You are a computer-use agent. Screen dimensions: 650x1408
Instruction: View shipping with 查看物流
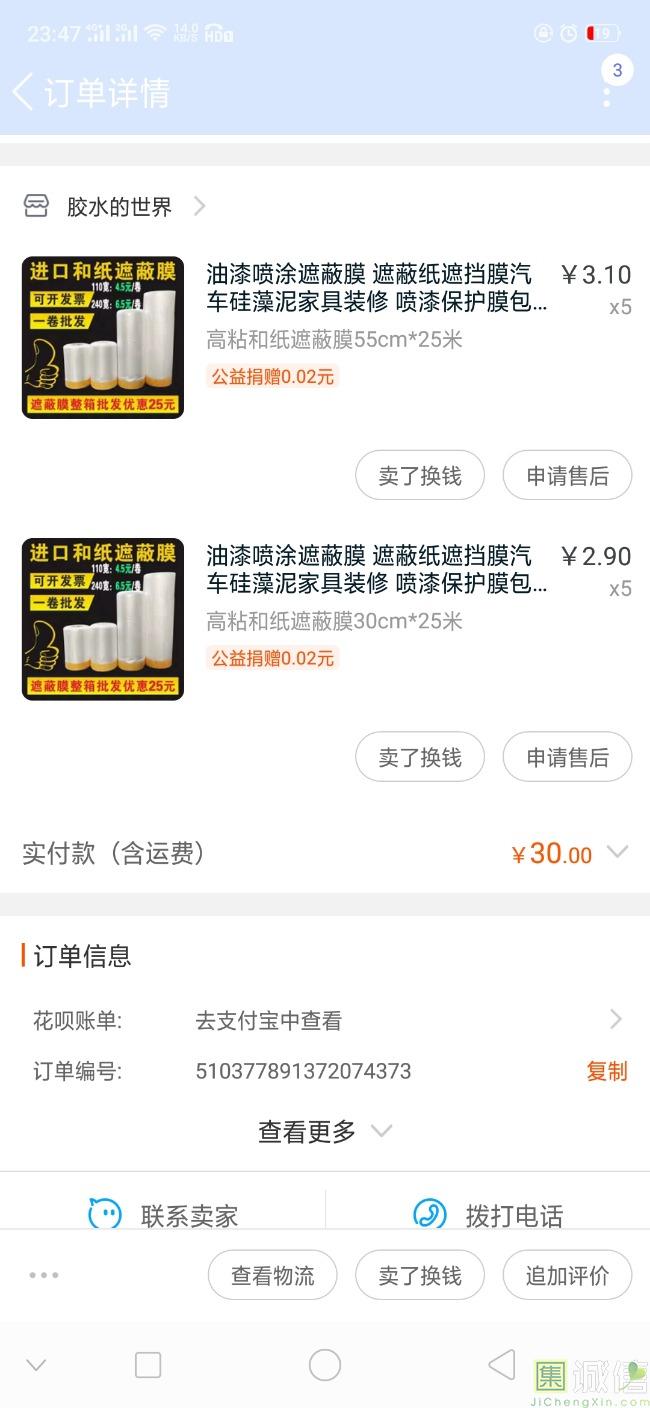coord(272,1275)
